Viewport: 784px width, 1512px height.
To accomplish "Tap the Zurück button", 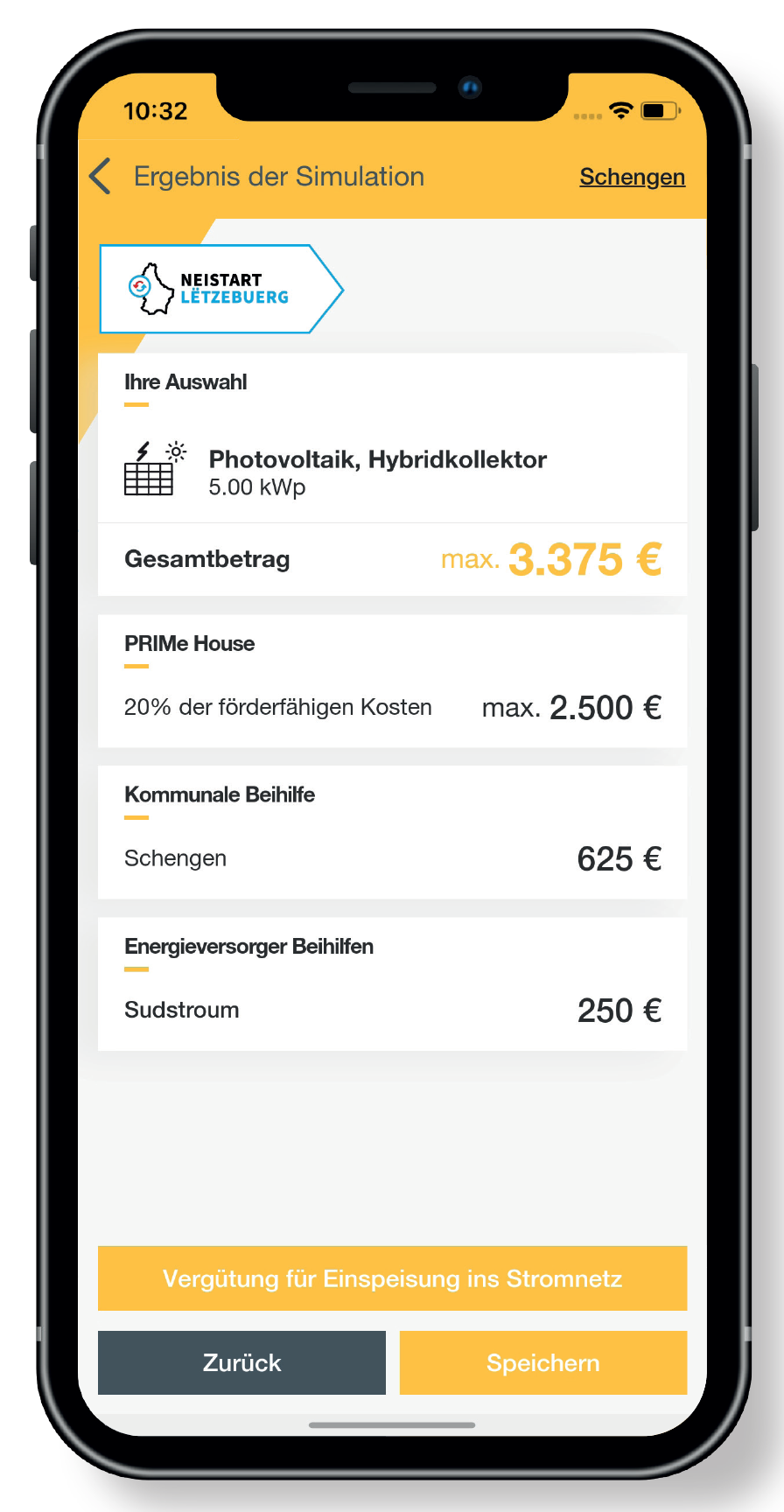I will 241,1362.
